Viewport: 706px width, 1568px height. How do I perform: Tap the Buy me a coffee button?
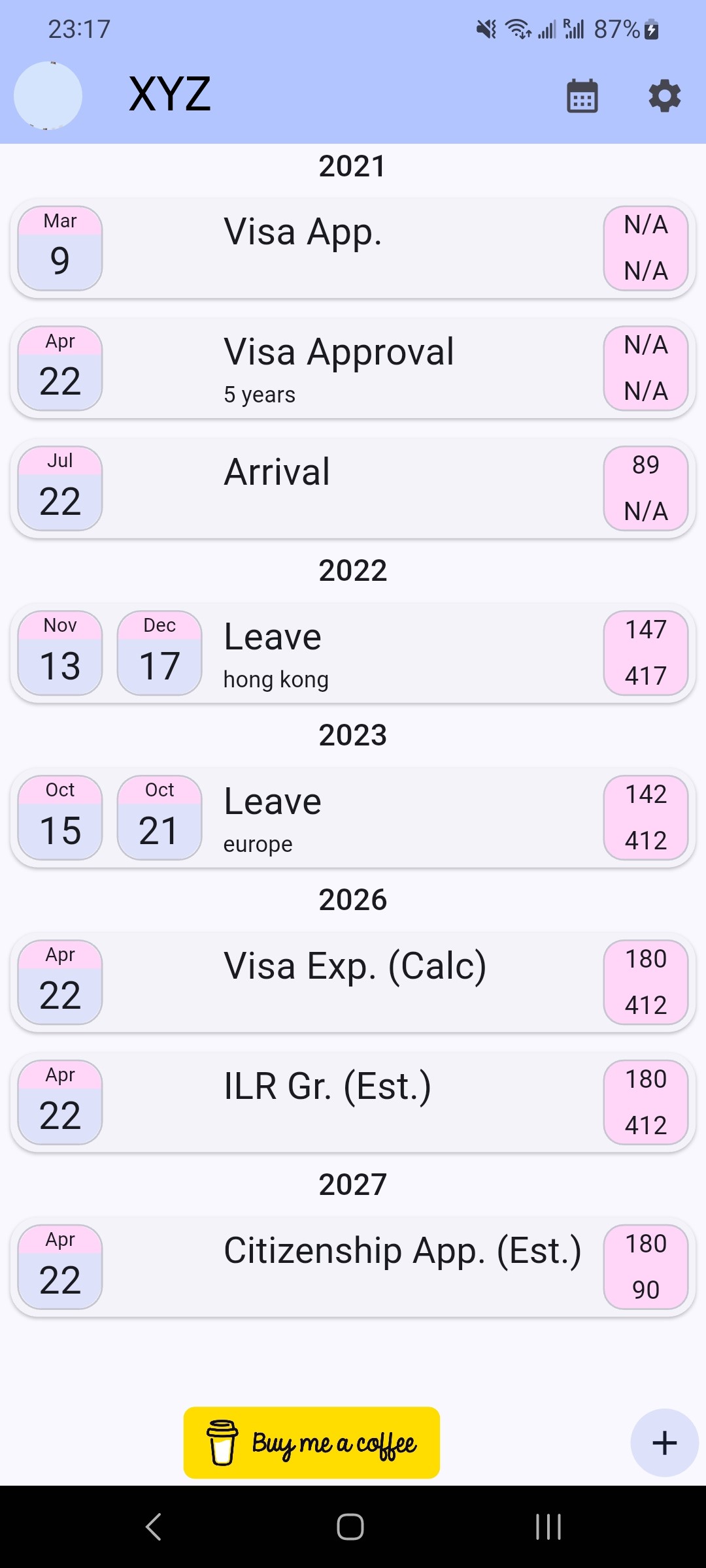pos(312,1443)
